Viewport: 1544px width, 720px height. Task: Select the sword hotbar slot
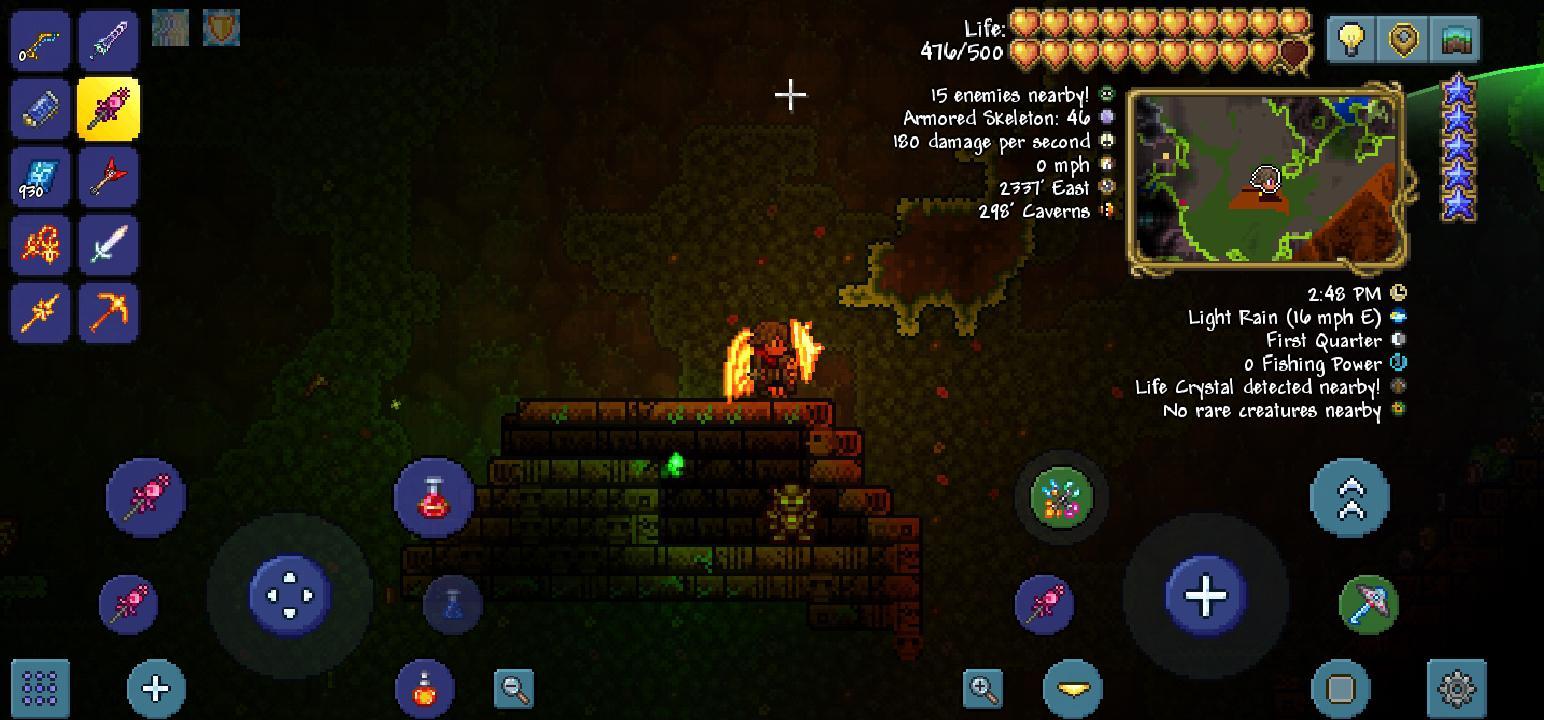108,245
